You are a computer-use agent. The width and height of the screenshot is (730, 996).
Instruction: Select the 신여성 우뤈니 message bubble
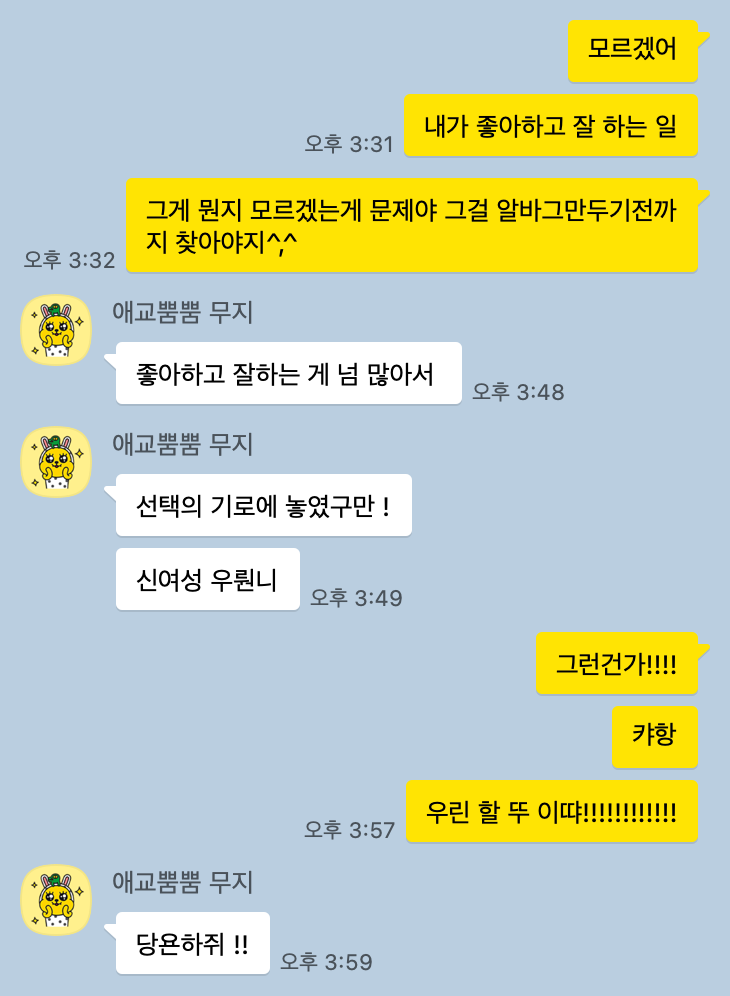point(206,579)
